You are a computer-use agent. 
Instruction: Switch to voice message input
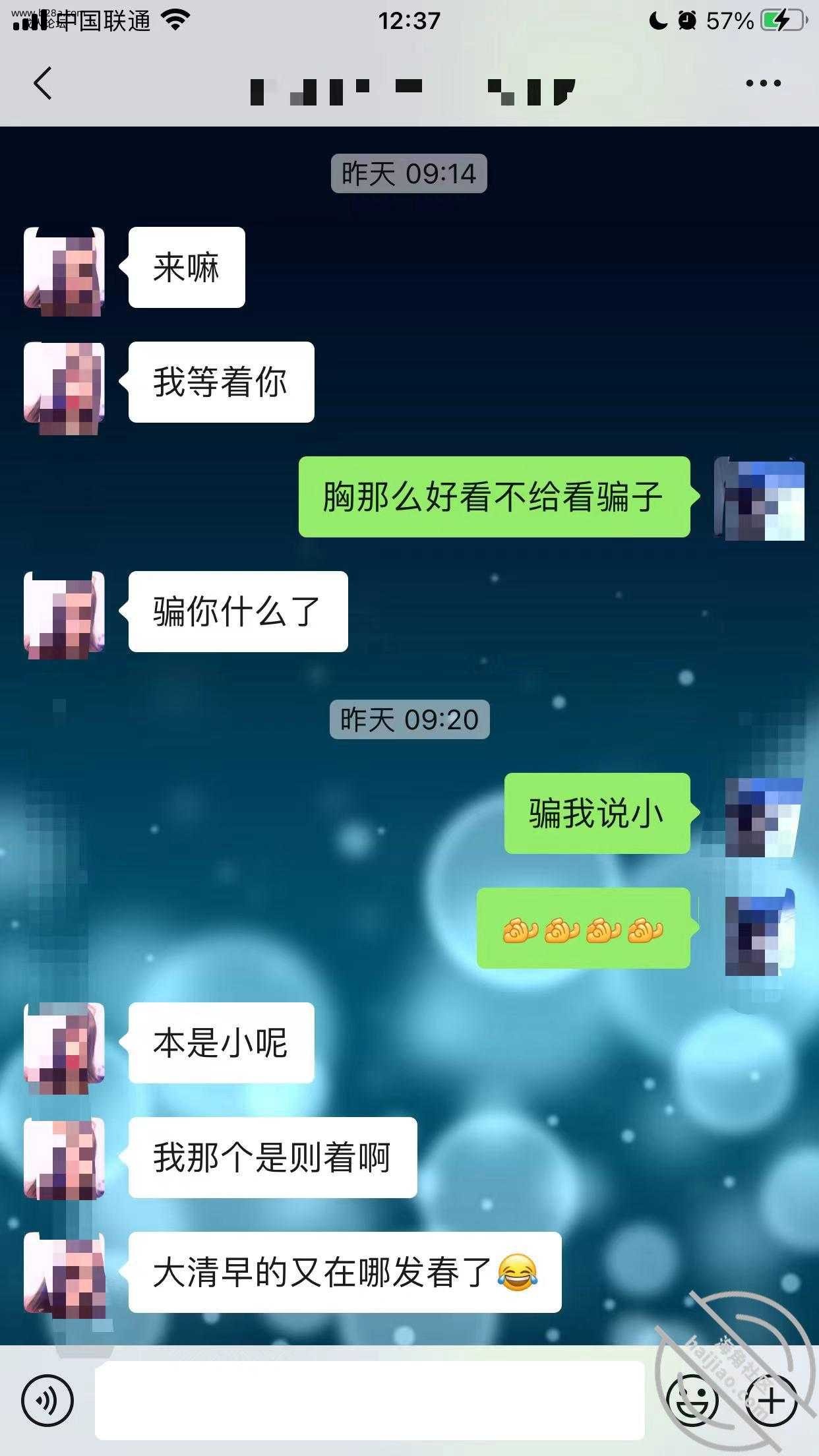(47, 1401)
